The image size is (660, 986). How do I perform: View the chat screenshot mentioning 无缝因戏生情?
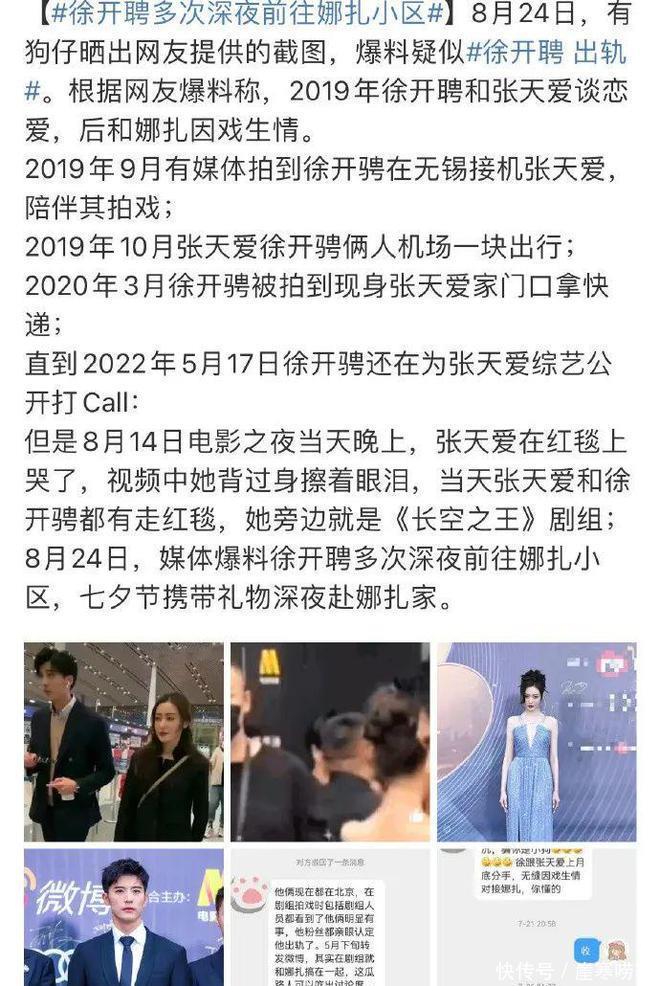coord(536,917)
